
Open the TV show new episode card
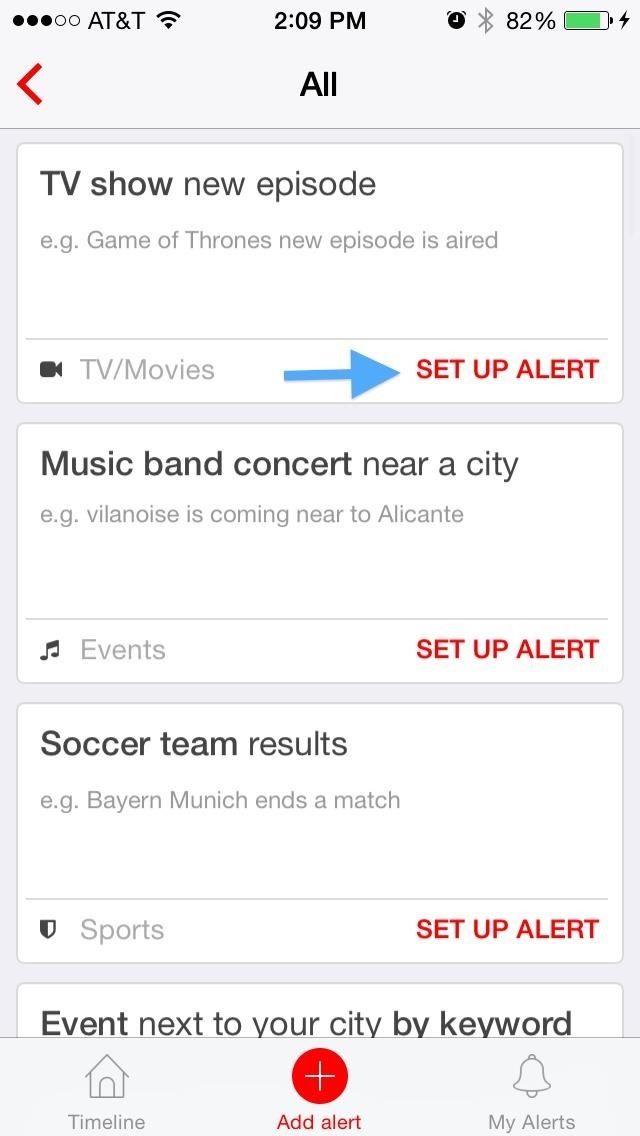(318, 240)
